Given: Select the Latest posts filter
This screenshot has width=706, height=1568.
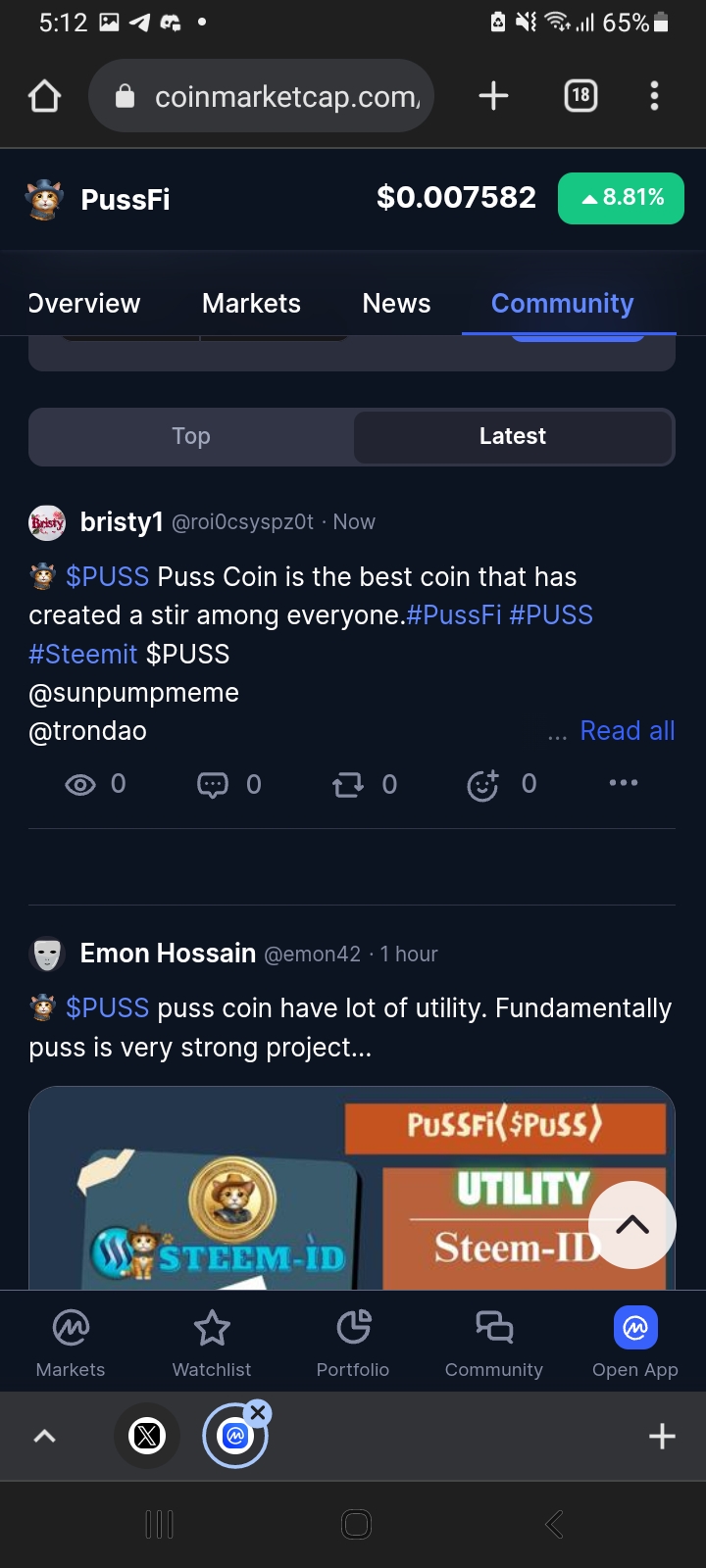Looking at the screenshot, I should (513, 436).
